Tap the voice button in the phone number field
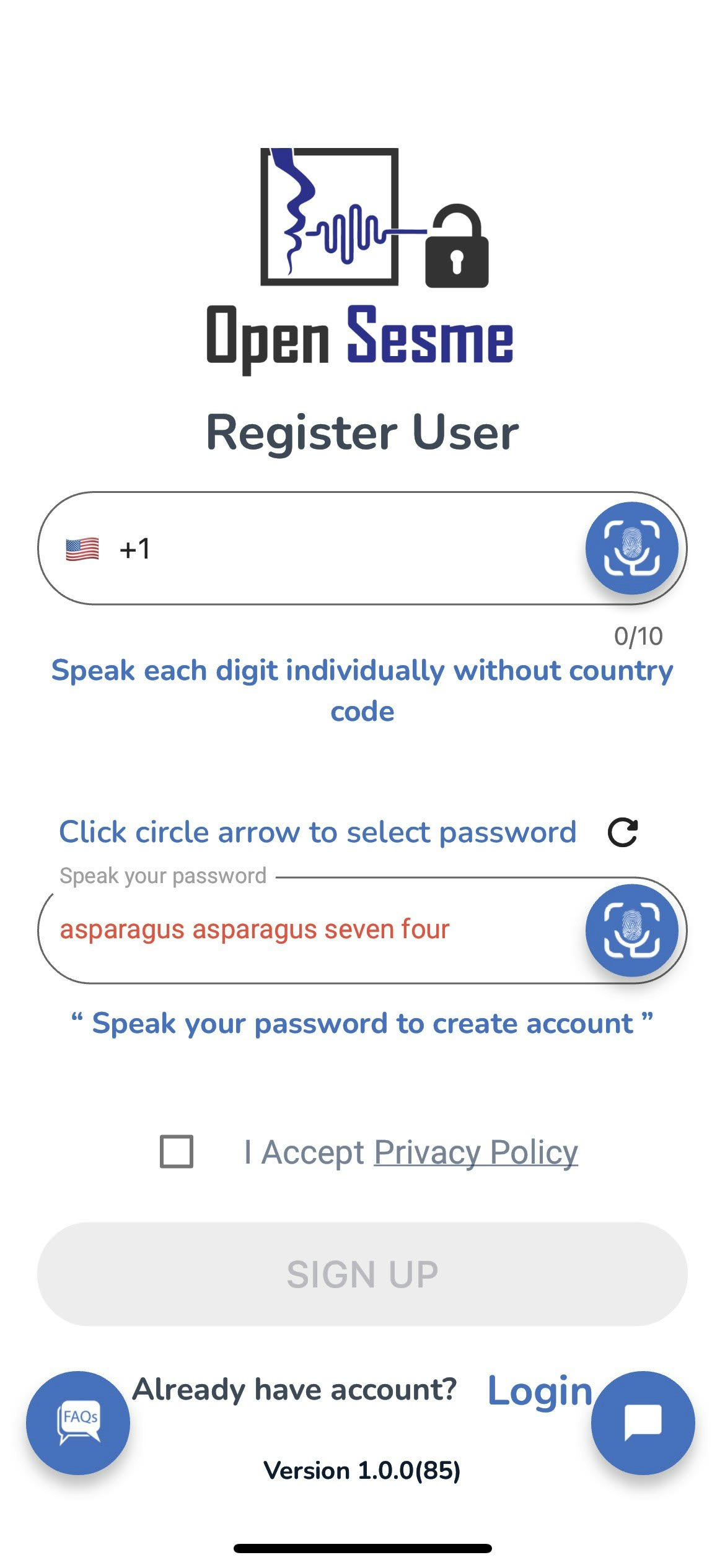Viewport: 725px width, 1568px height. 631,548
